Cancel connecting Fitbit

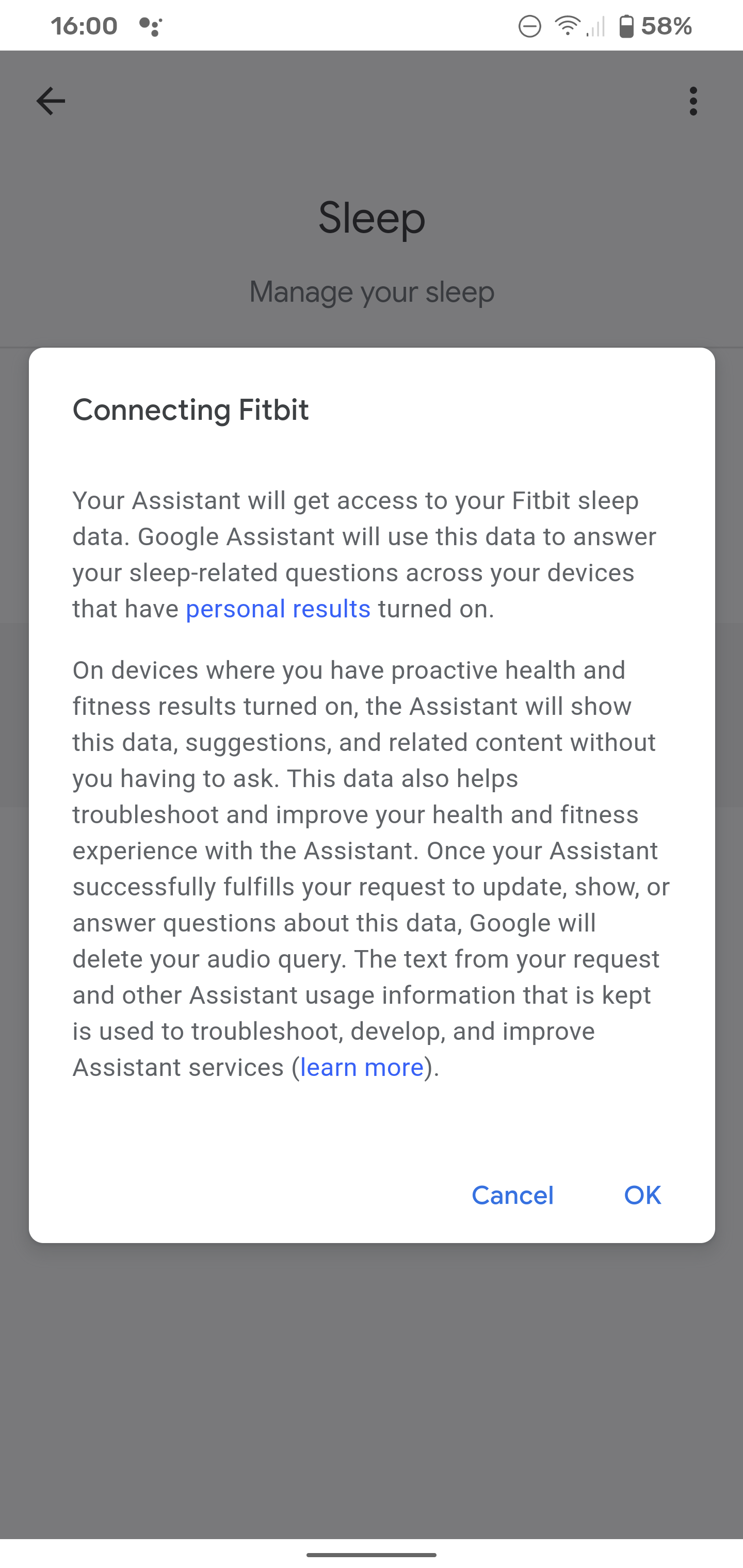tap(512, 1196)
